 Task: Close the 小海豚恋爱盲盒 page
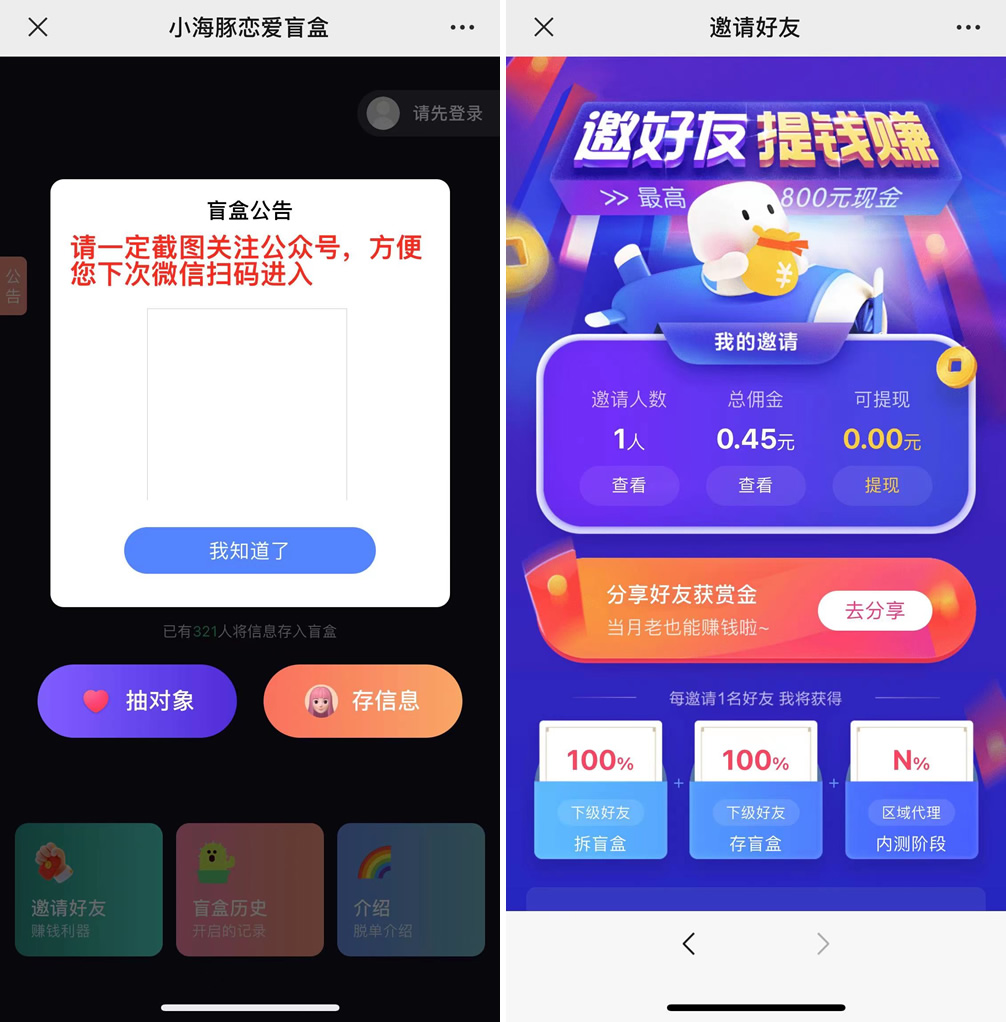pyautogui.click(x=38, y=27)
